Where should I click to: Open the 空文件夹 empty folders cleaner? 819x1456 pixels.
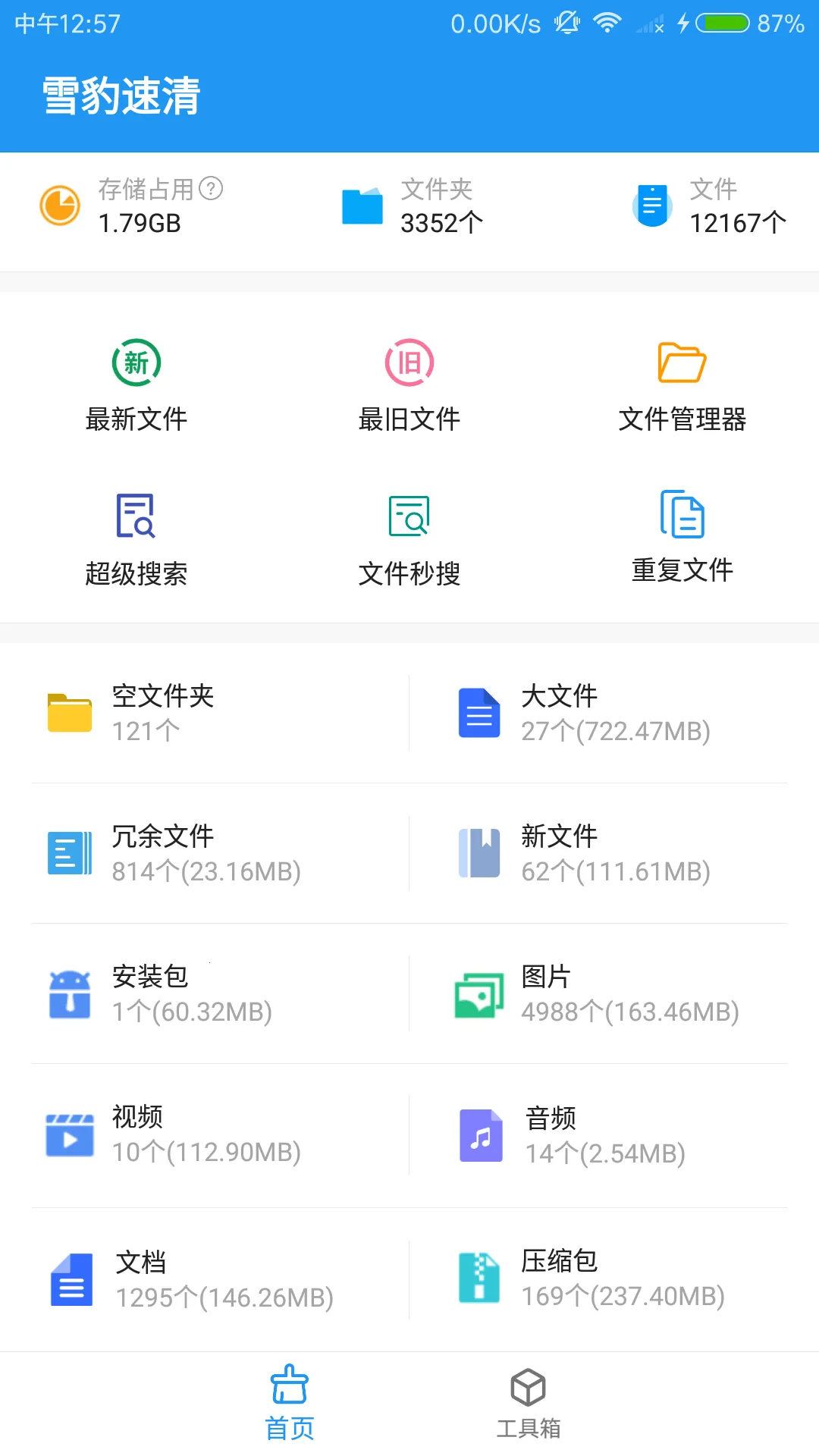click(x=205, y=713)
